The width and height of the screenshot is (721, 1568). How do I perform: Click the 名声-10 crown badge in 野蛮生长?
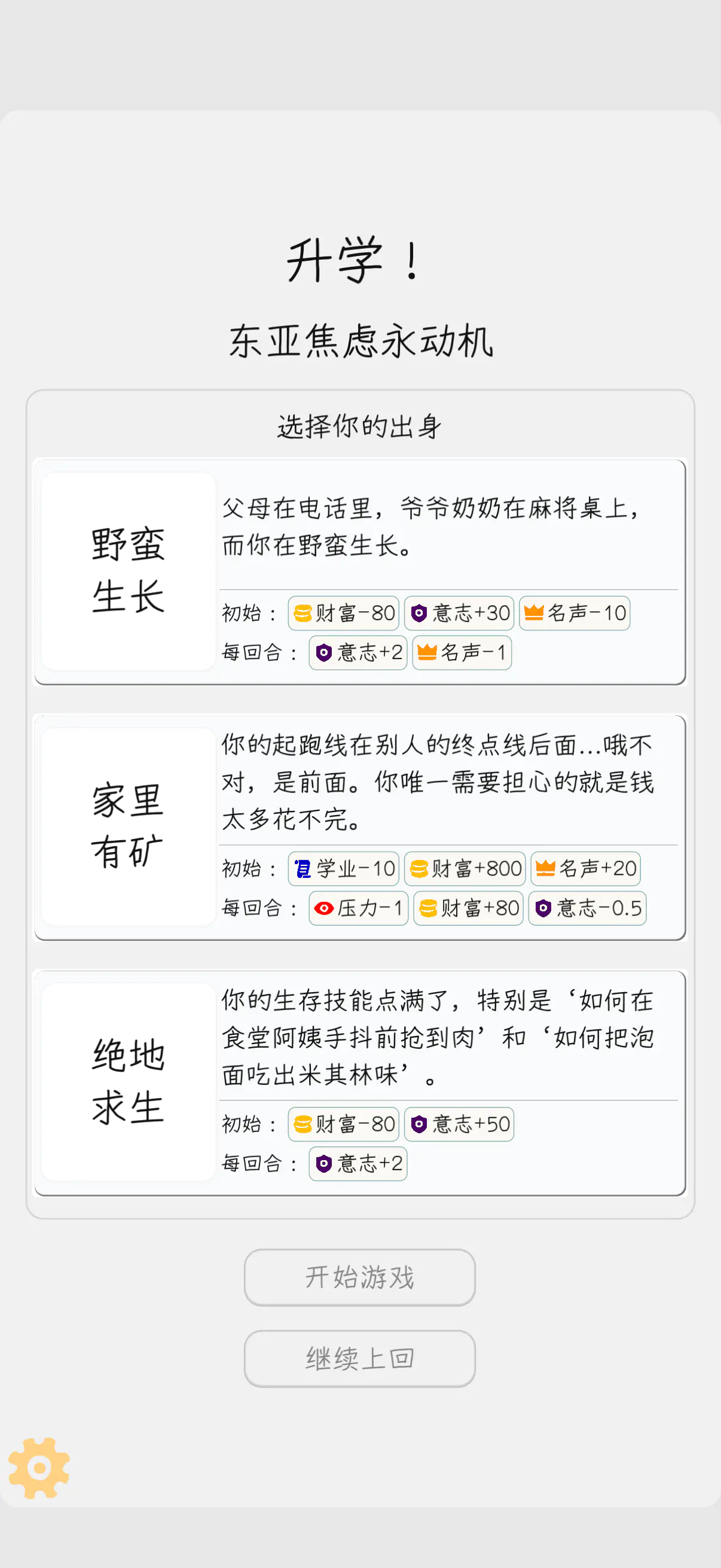tap(575, 614)
